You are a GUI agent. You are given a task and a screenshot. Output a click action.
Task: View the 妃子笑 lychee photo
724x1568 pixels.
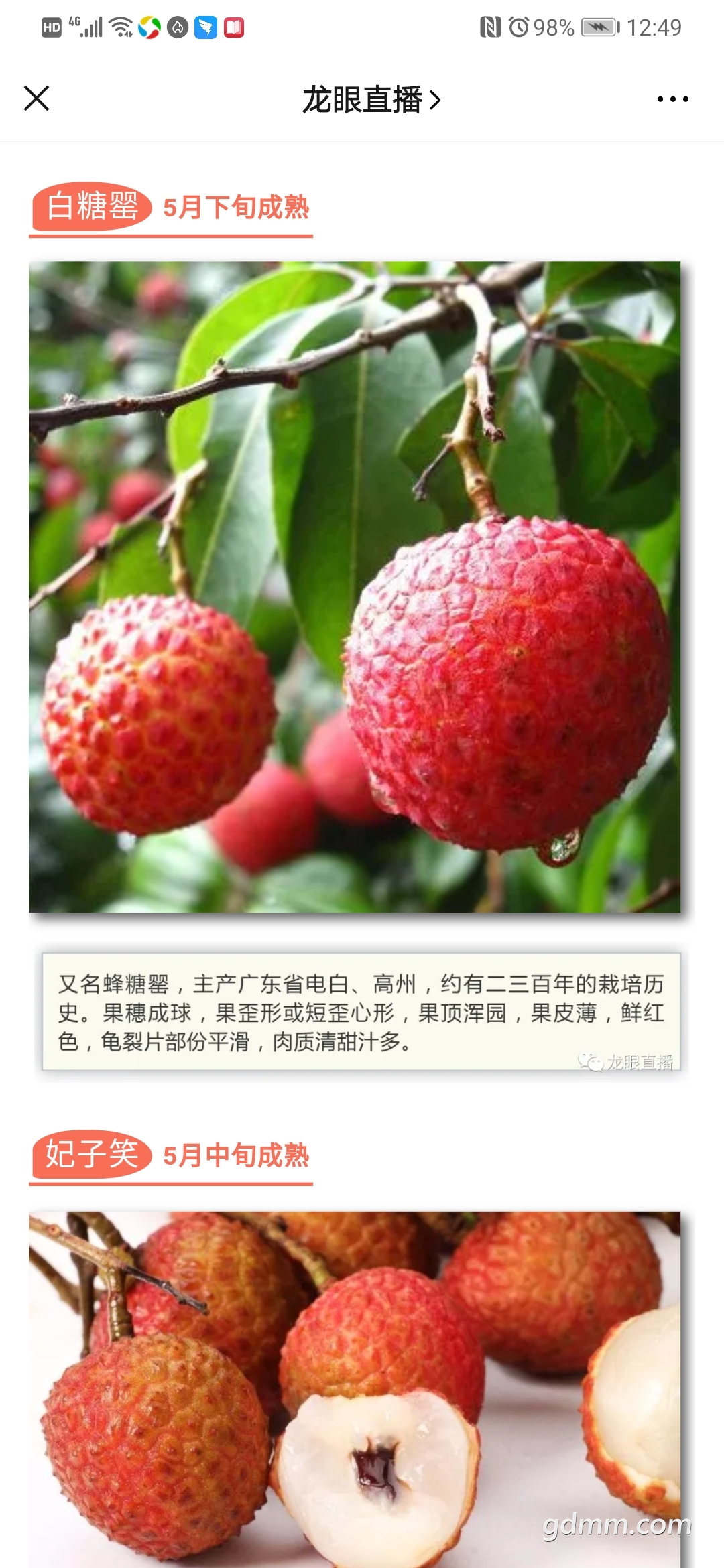click(355, 1389)
